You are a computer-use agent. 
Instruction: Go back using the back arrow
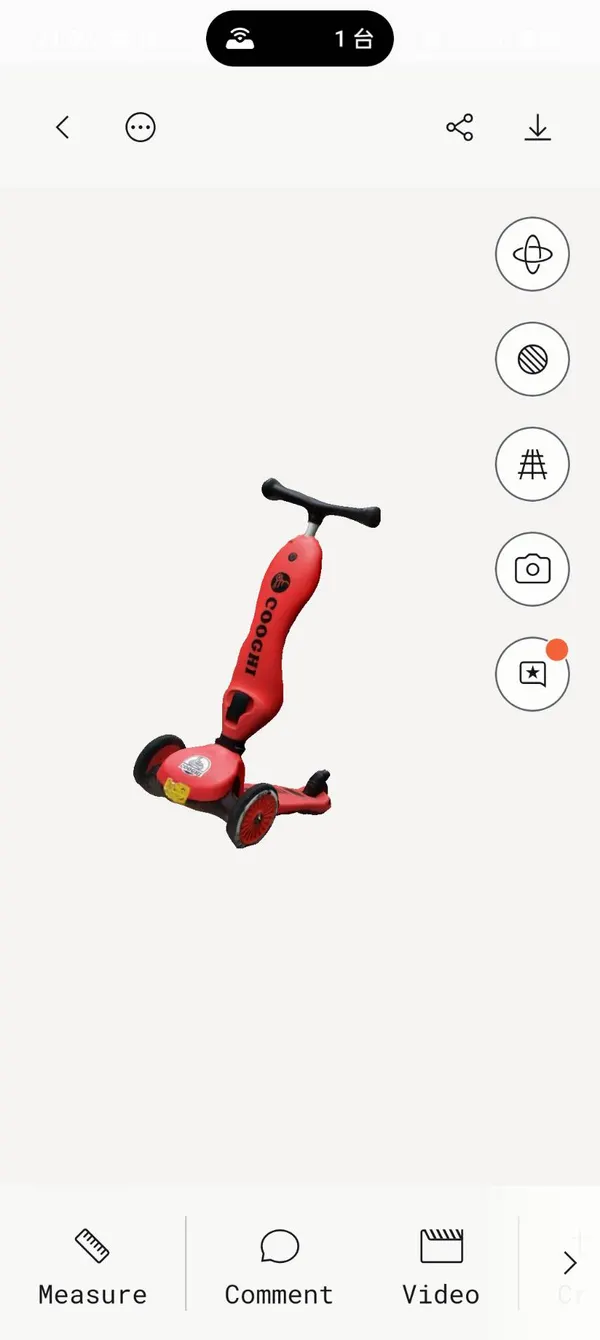coord(62,127)
